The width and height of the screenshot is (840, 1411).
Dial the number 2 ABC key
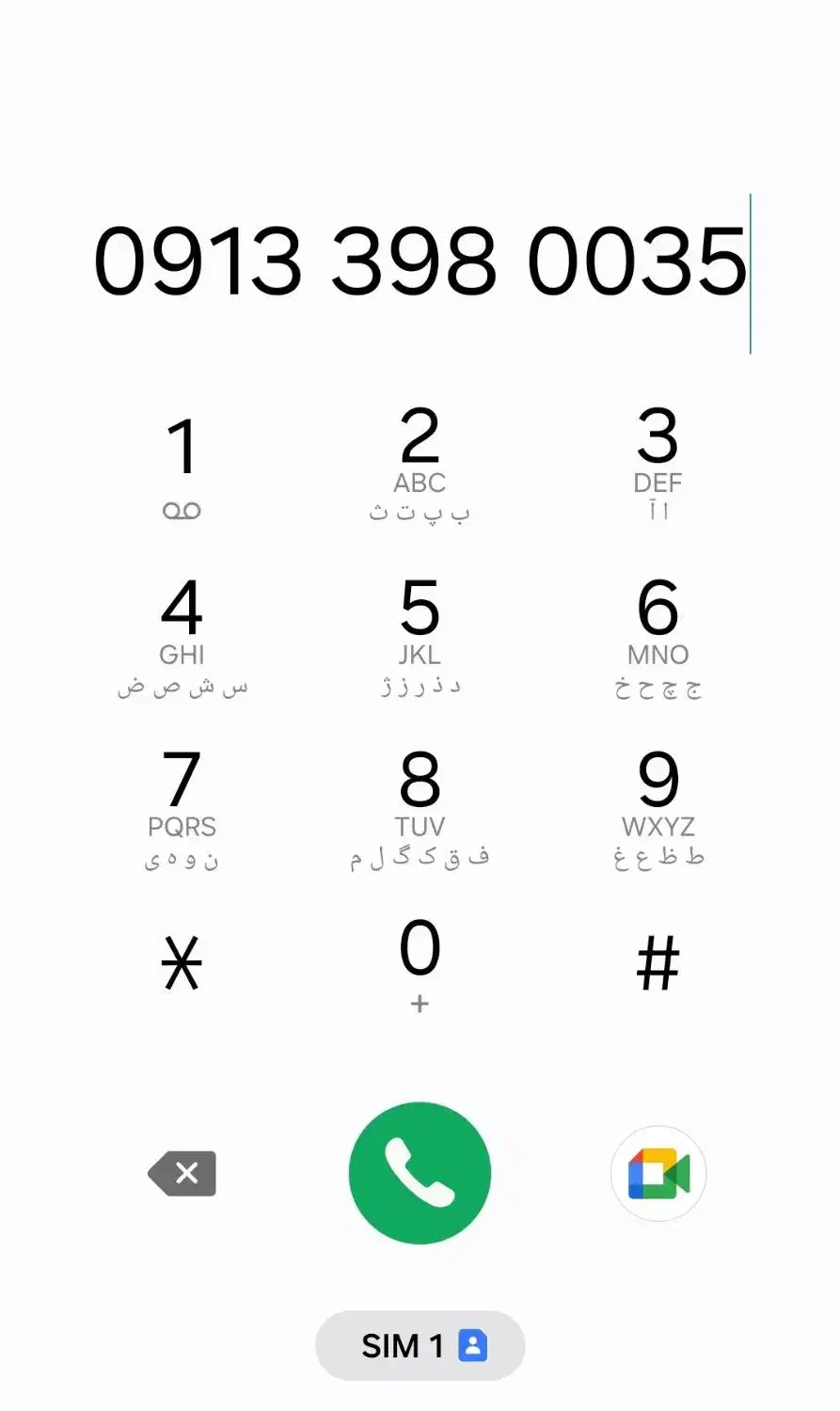(420, 461)
